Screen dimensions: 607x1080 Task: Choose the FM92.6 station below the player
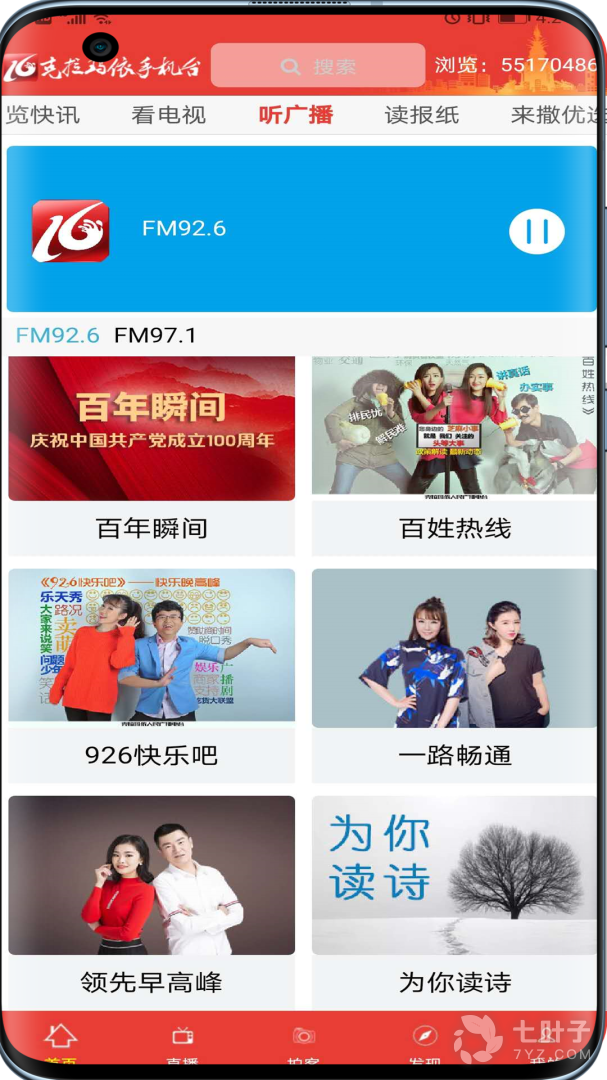[x=58, y=336]
